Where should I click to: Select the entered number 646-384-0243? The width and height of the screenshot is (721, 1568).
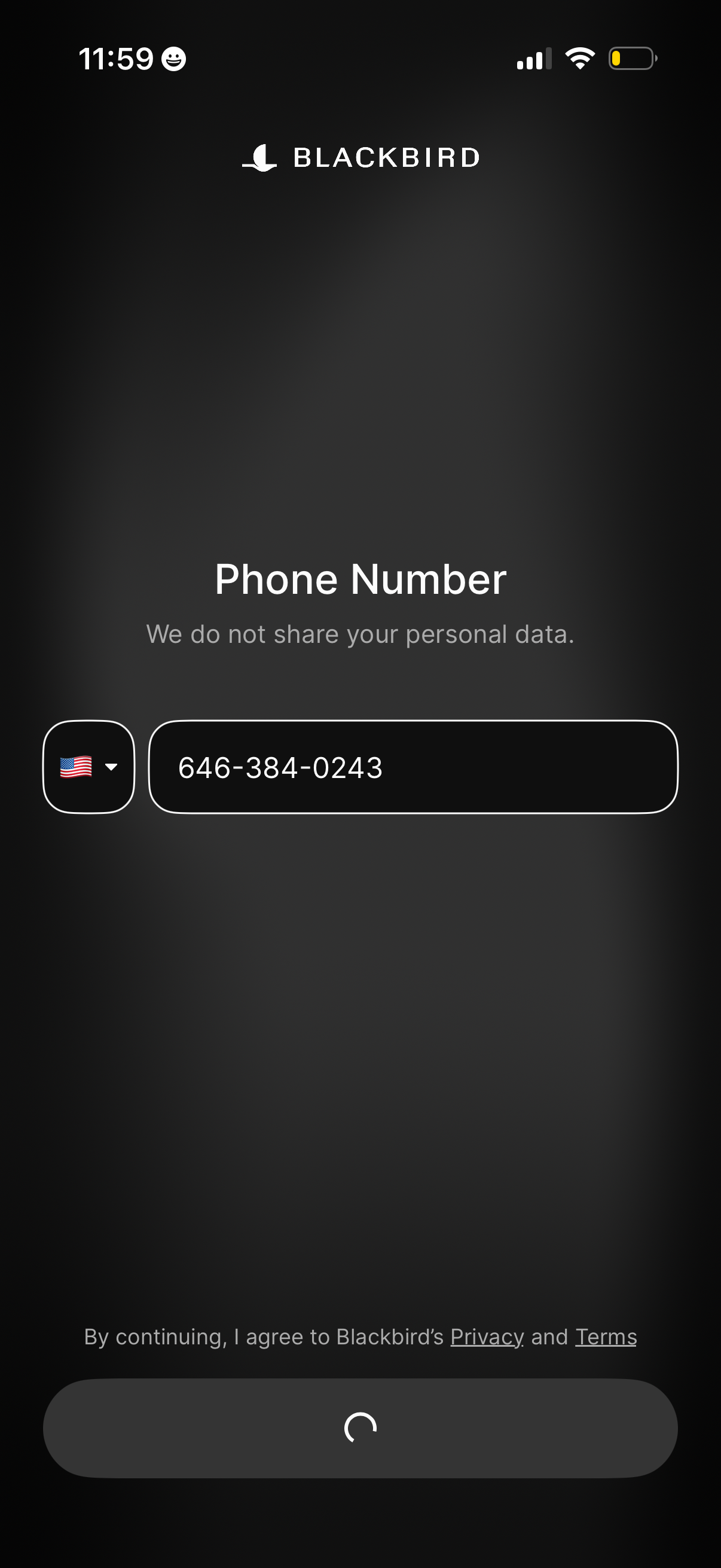click(x=280, y=767)
